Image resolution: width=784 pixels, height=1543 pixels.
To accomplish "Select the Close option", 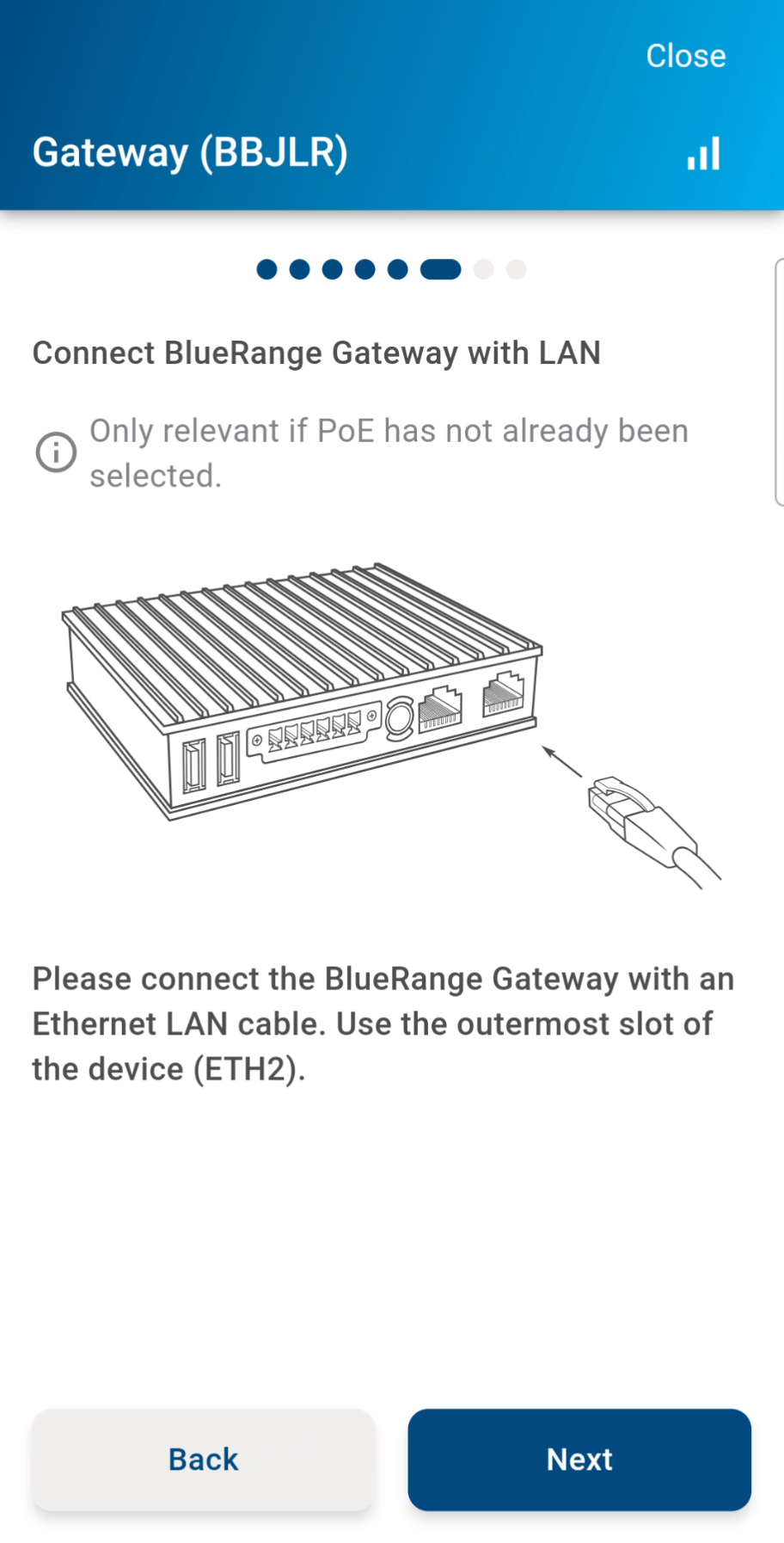I will (x=685, y=55).
